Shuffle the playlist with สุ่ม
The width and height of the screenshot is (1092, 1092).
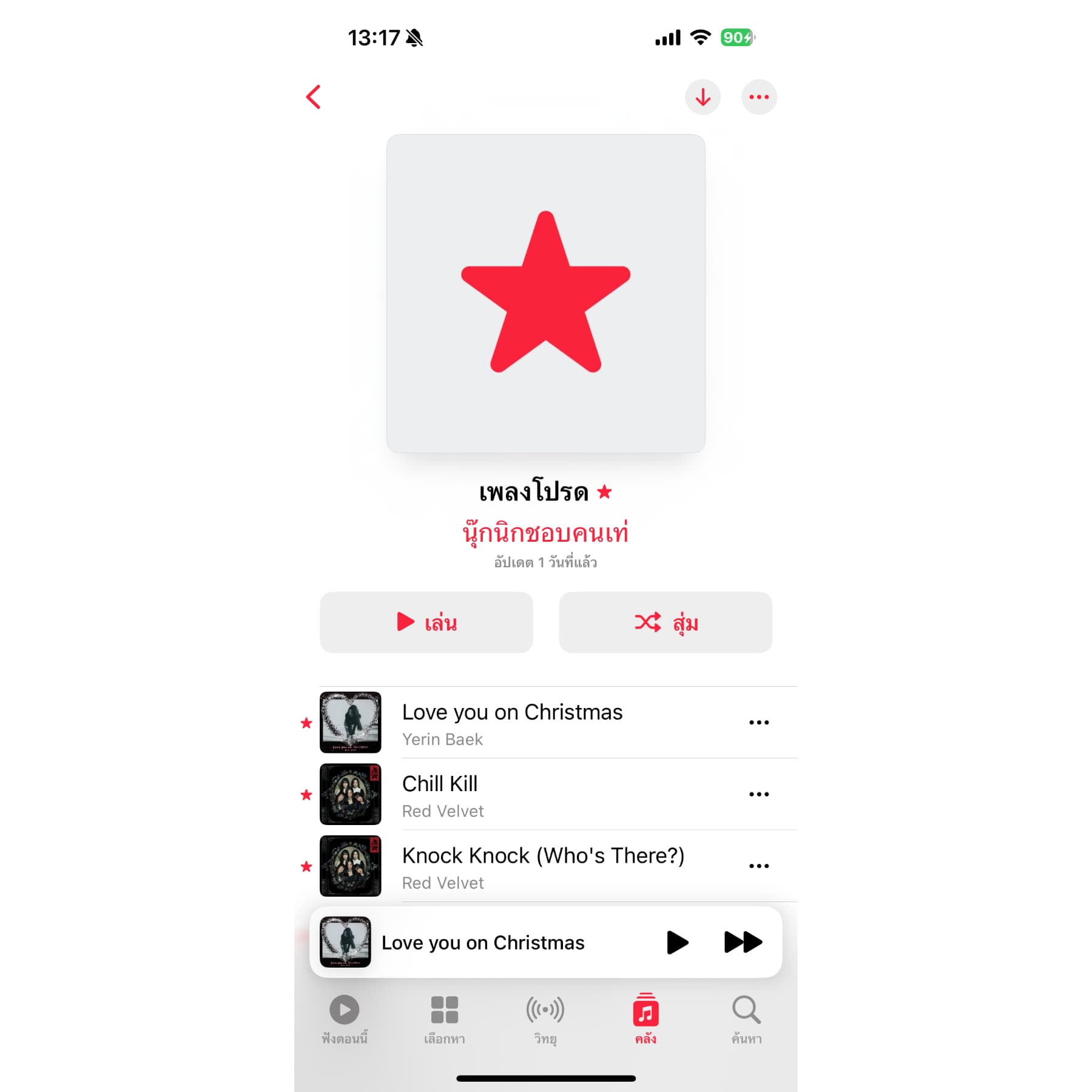(x=666, y=622)
